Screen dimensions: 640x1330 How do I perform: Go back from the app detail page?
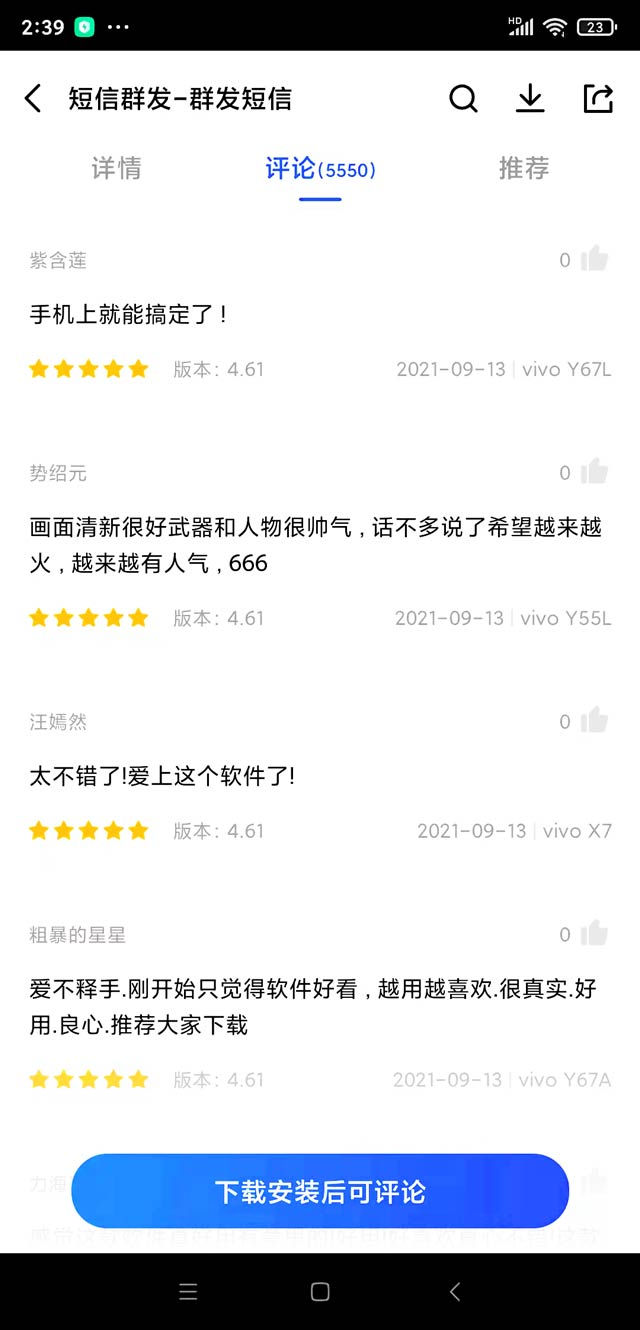tap(33, 98)
